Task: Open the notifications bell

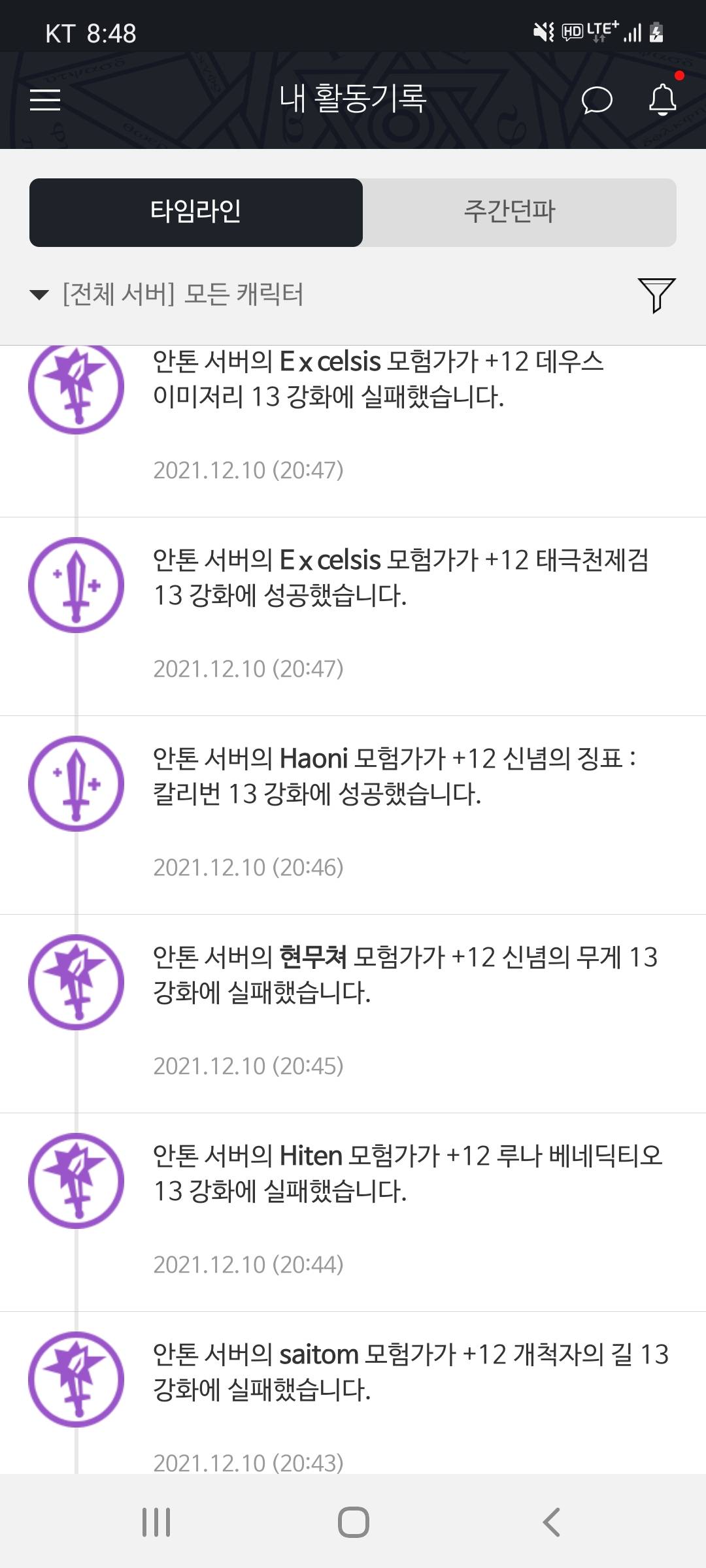Action: [x=662, y=99]
